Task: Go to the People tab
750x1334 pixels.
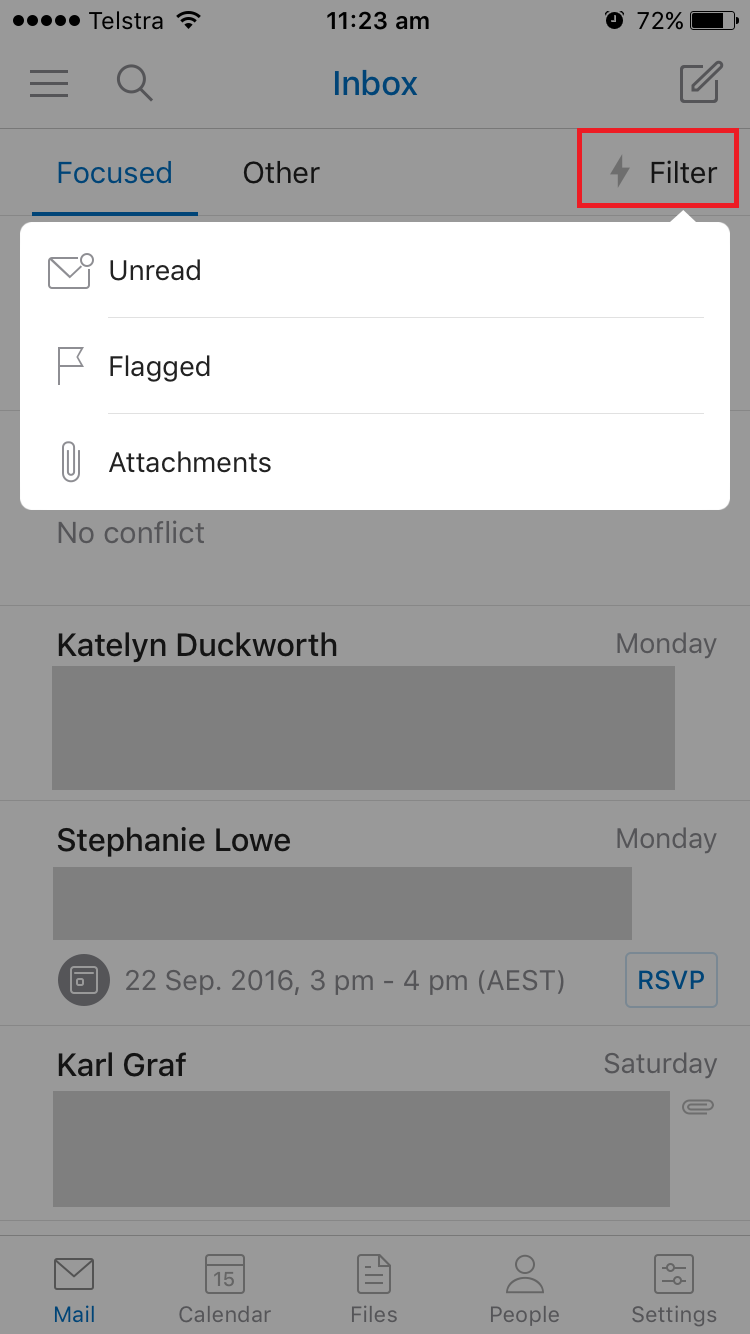Action: [x=524, y=1290]
